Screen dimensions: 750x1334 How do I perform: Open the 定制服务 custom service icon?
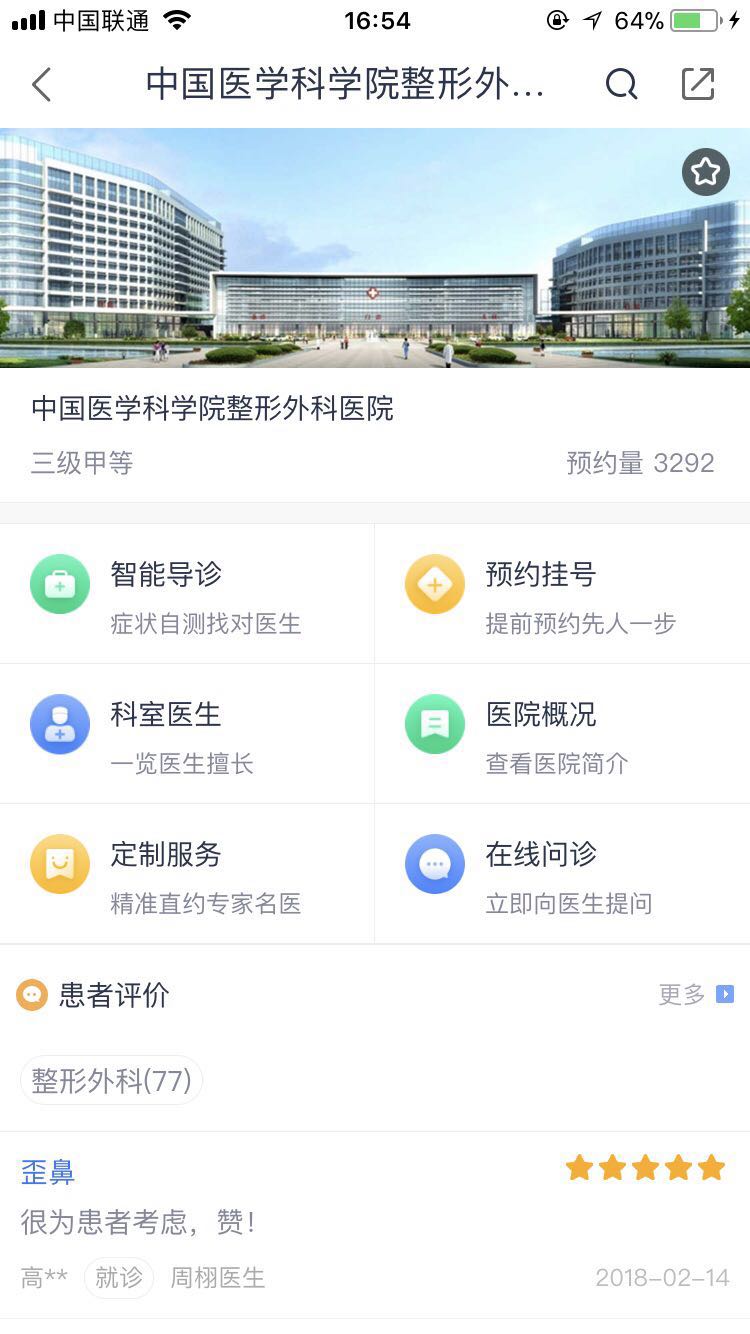(x=60, y=864)
